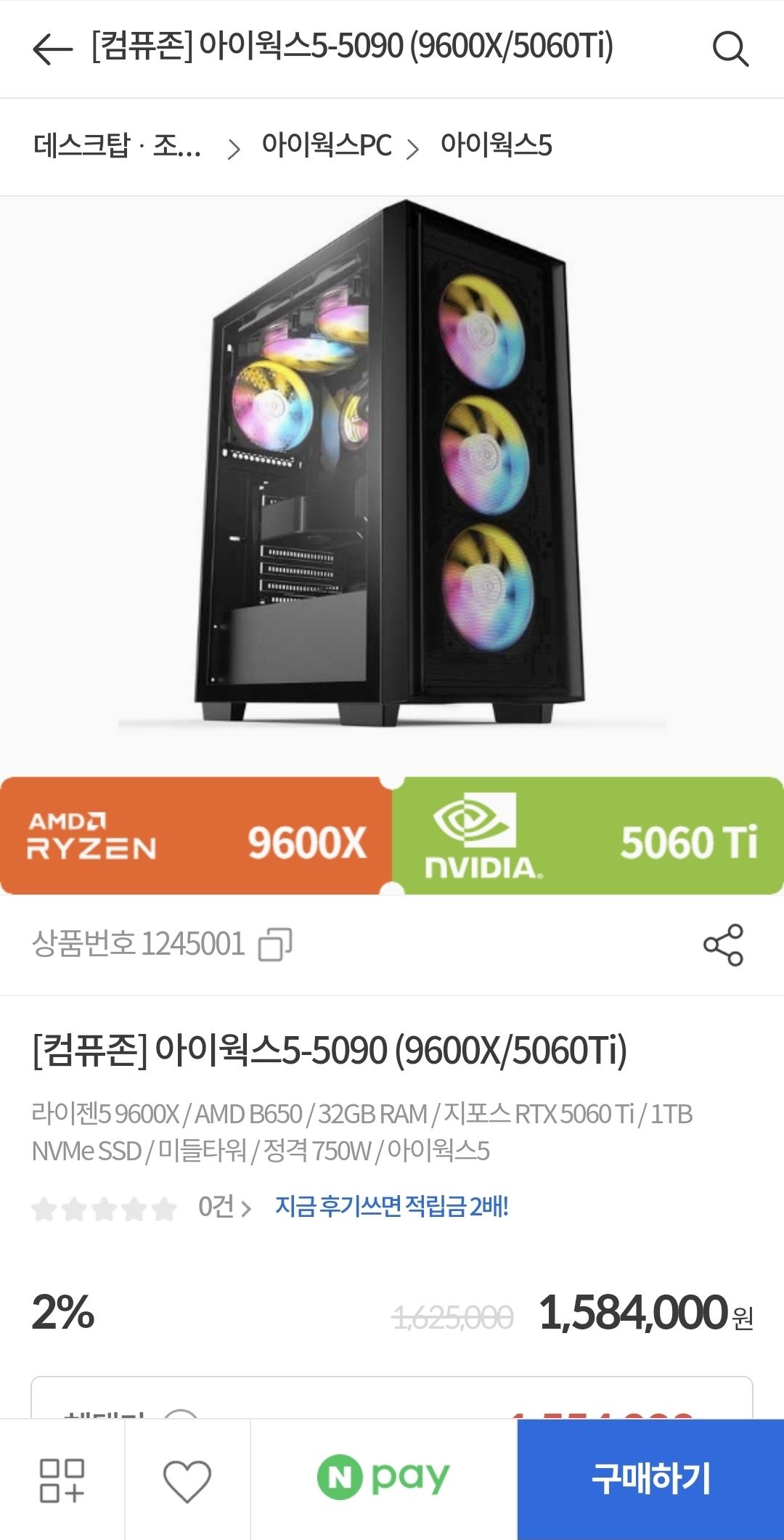
Task: Open the 지금 후기쓰면 적립금 2배 link
Action: 391,1207
